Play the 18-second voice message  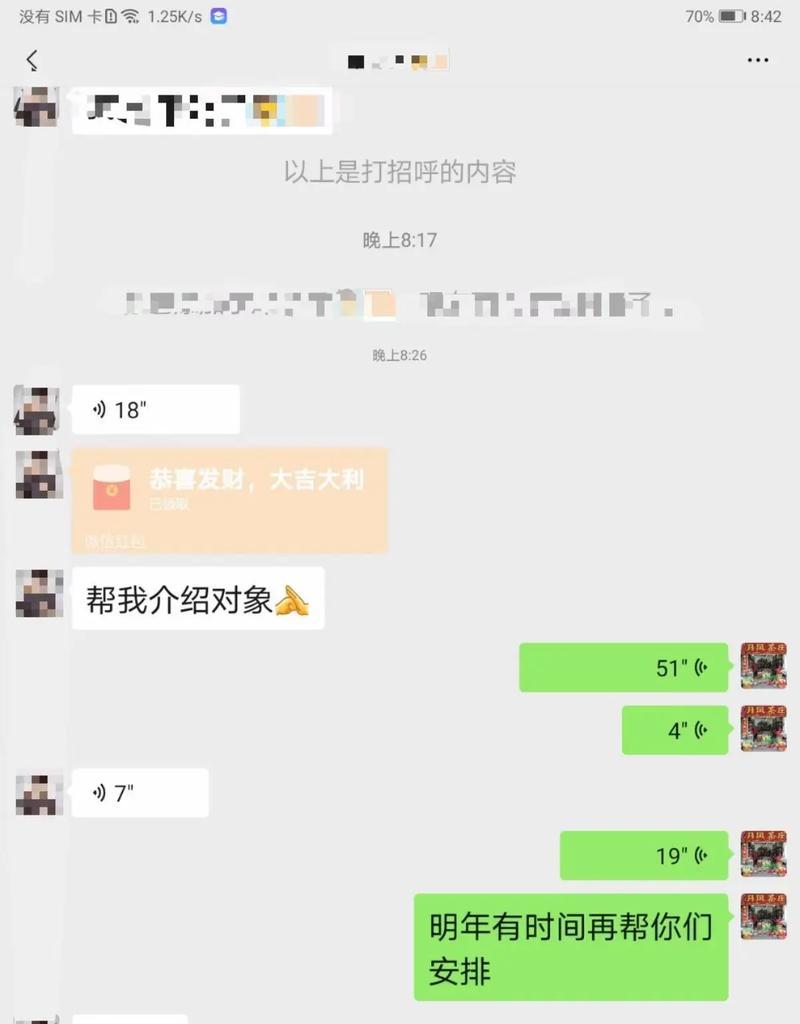coord(155,410)
